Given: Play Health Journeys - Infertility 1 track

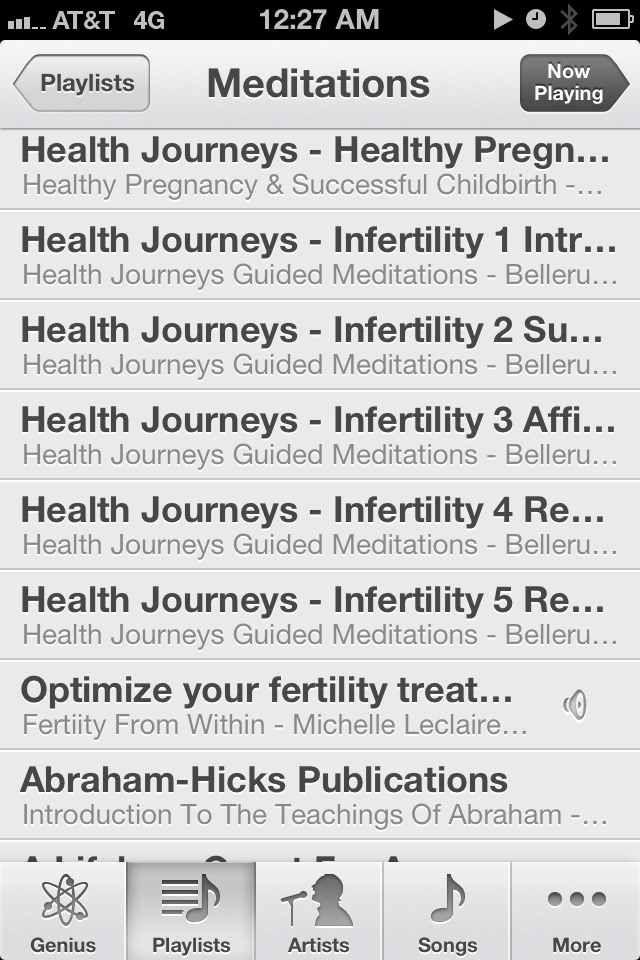Looking at the screenshot, I should click(x=315, y=256).
